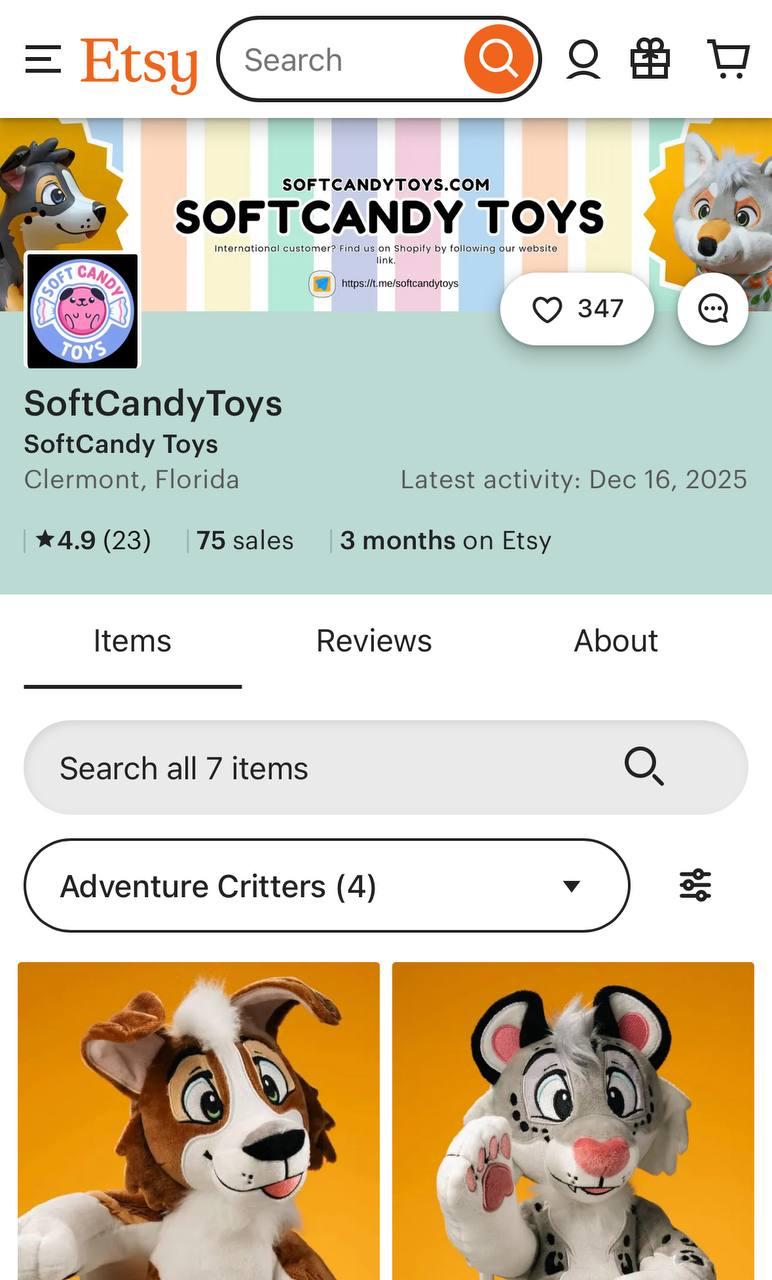Open the brown and white dog plush listing

click(199, 1120)
